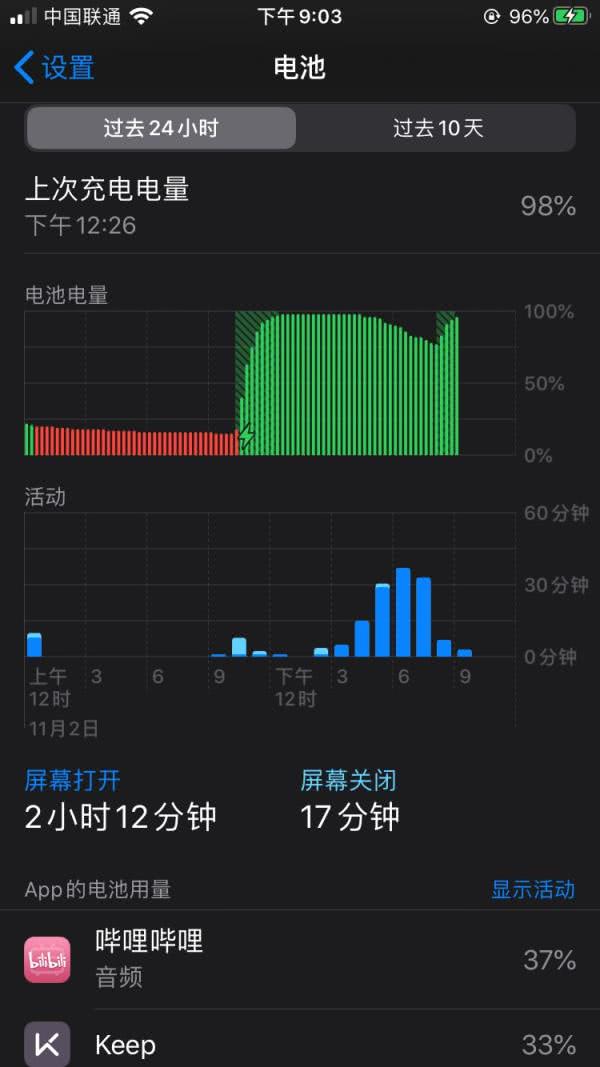The width and height of the screenshot is (600, 1067).
Task: Tap the battery level chart
Action: [x=269, y=383]
